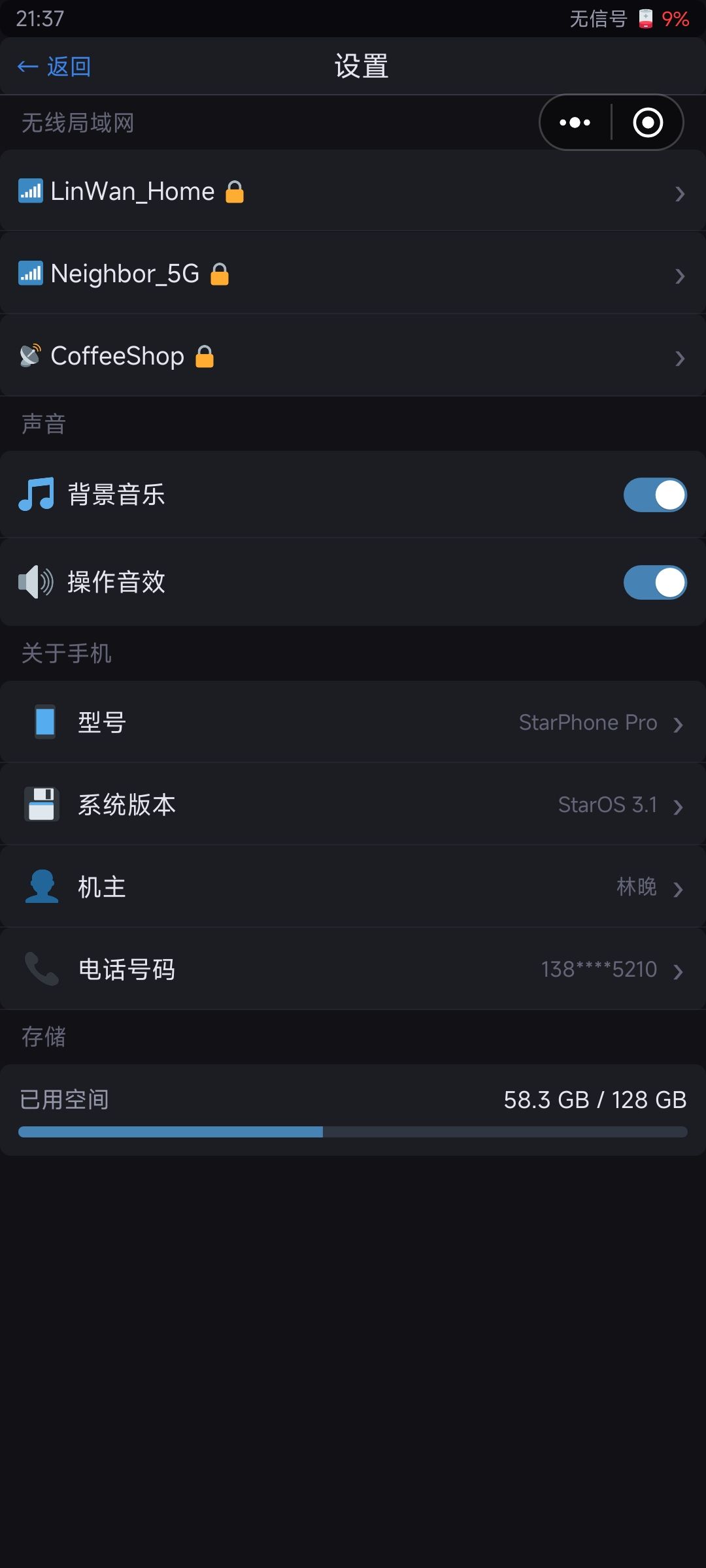View 系统版本 StarOS 3.1 info
706x1568 pixels.
pyautogui.click(x=353, y=804)
